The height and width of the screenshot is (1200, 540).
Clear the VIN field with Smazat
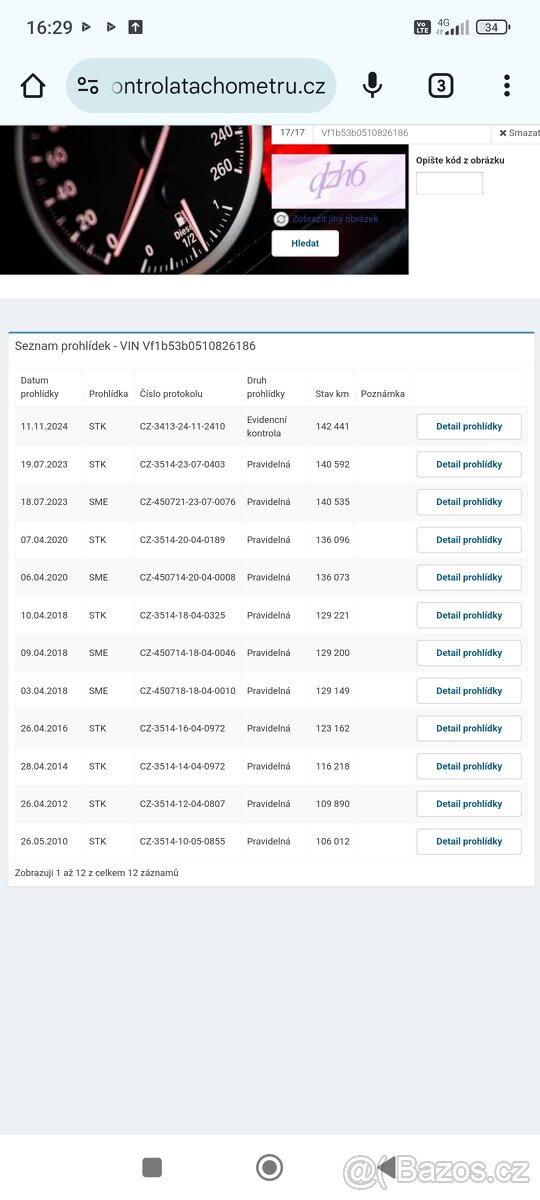tap(518, 133)
